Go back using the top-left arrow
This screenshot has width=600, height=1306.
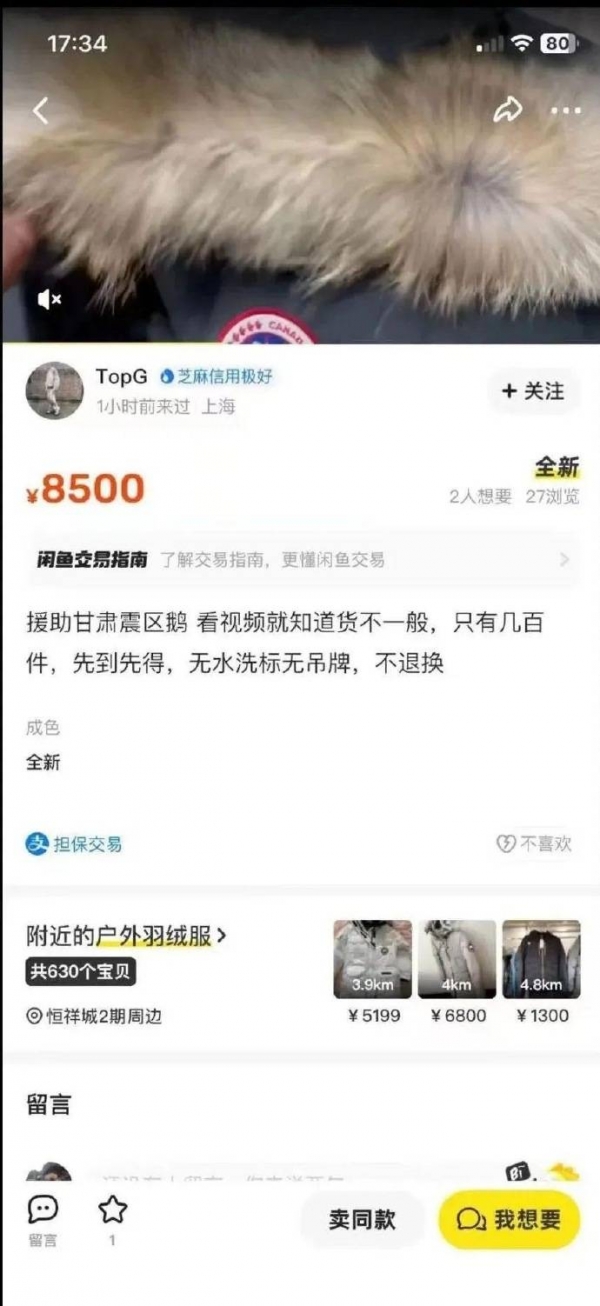40,110
